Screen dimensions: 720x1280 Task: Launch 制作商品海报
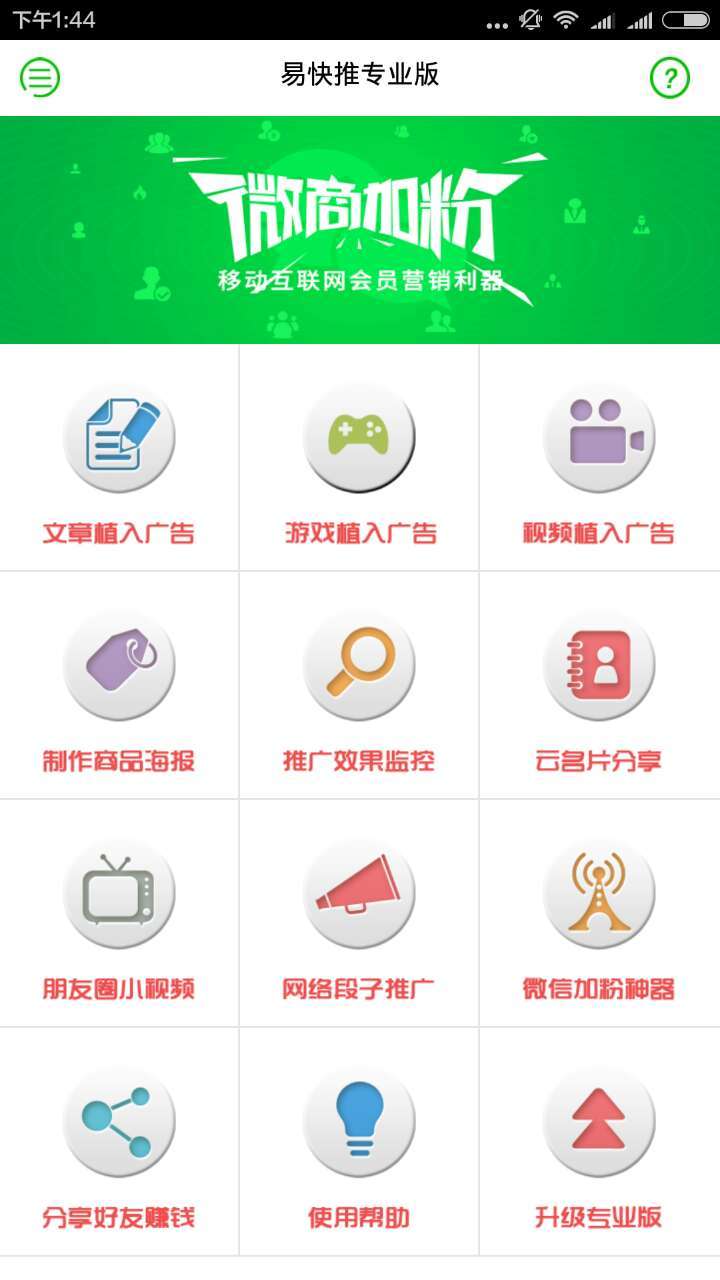[x=119, y=686]
